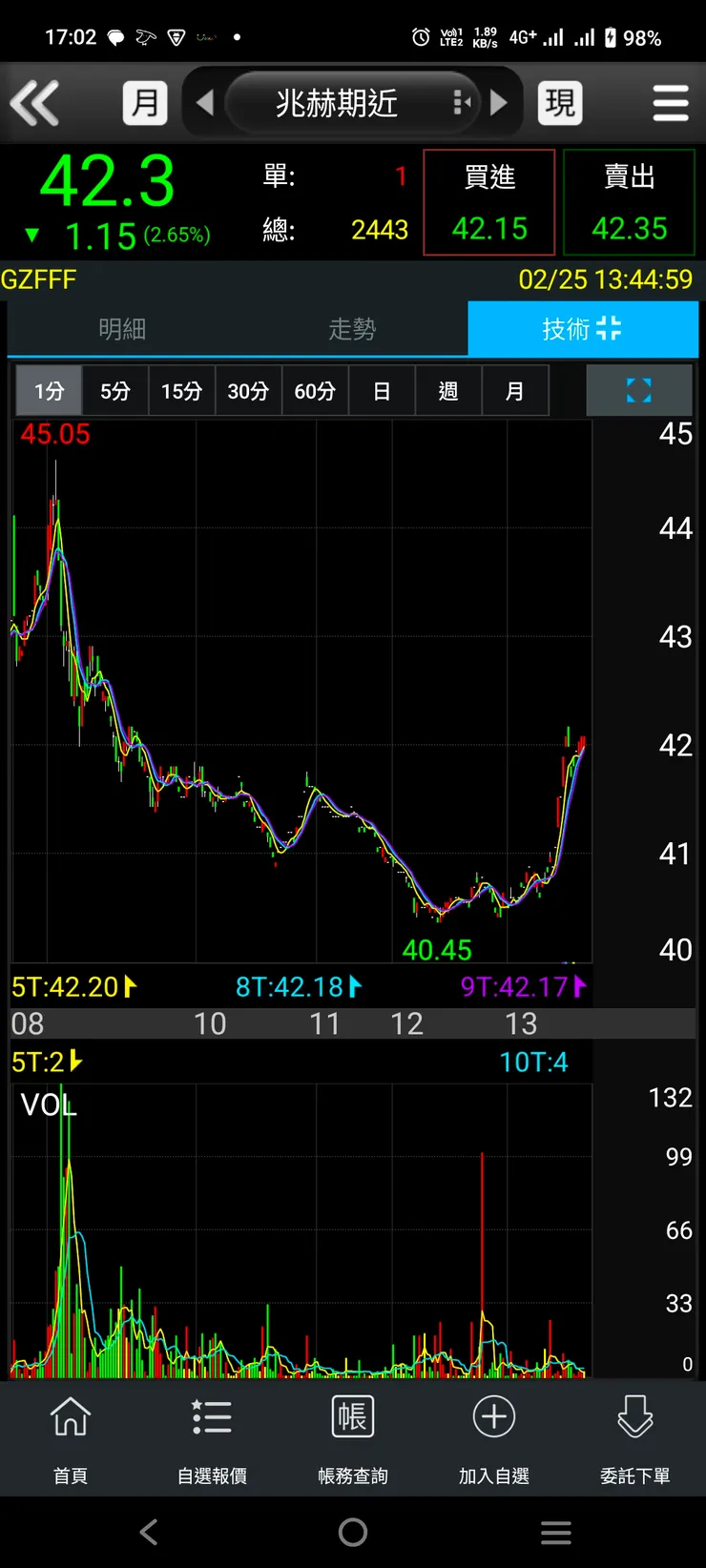Switch to the 走勢 tab
Image resolution: width=706 pixels, height=1568 pixels.
click(x=352, y=329)
